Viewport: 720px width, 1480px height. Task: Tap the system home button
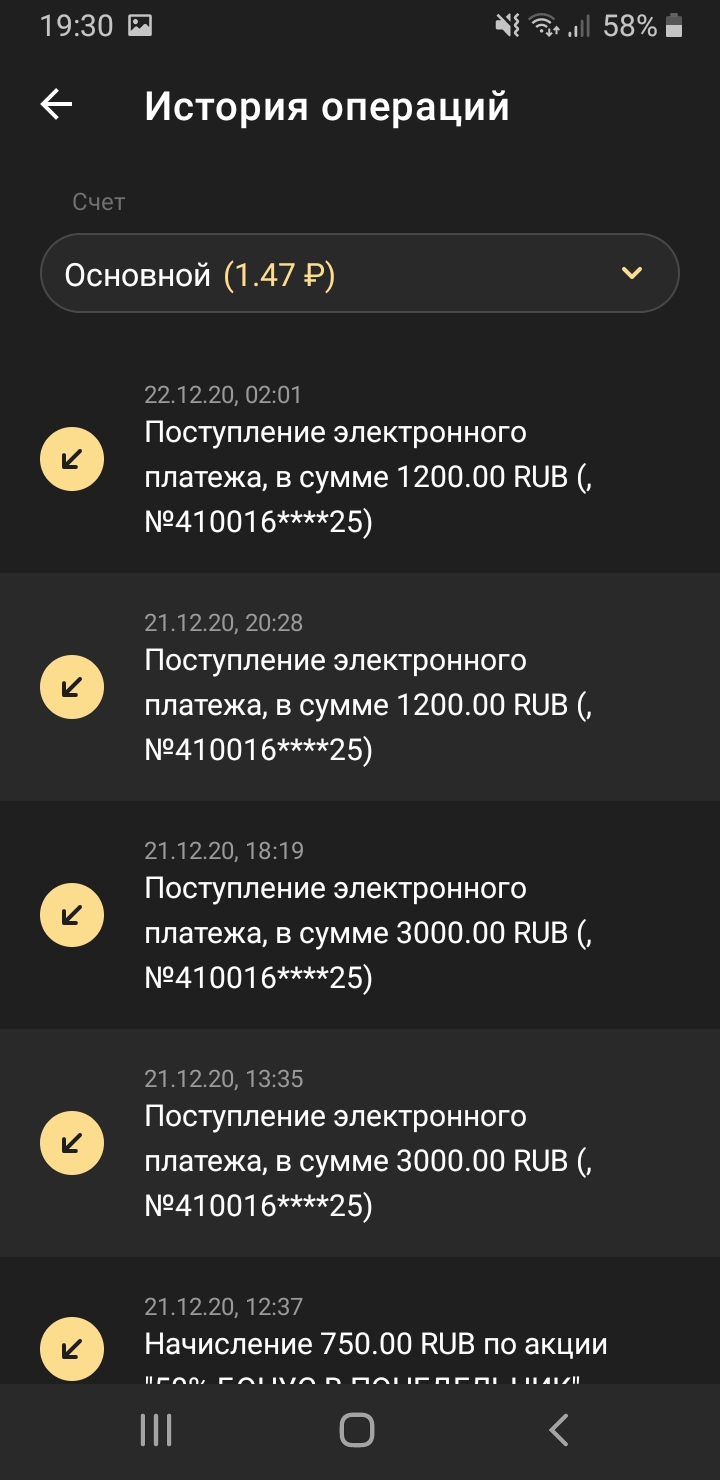point(357,1430)
